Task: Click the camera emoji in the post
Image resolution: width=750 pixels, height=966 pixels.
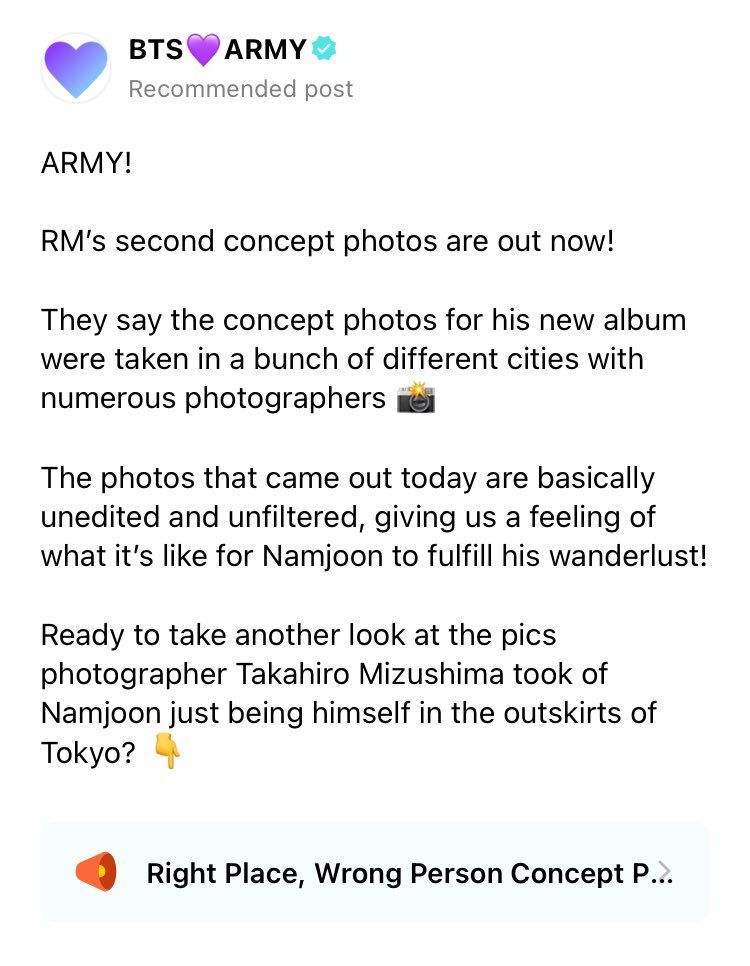Action: click(415, 397)
